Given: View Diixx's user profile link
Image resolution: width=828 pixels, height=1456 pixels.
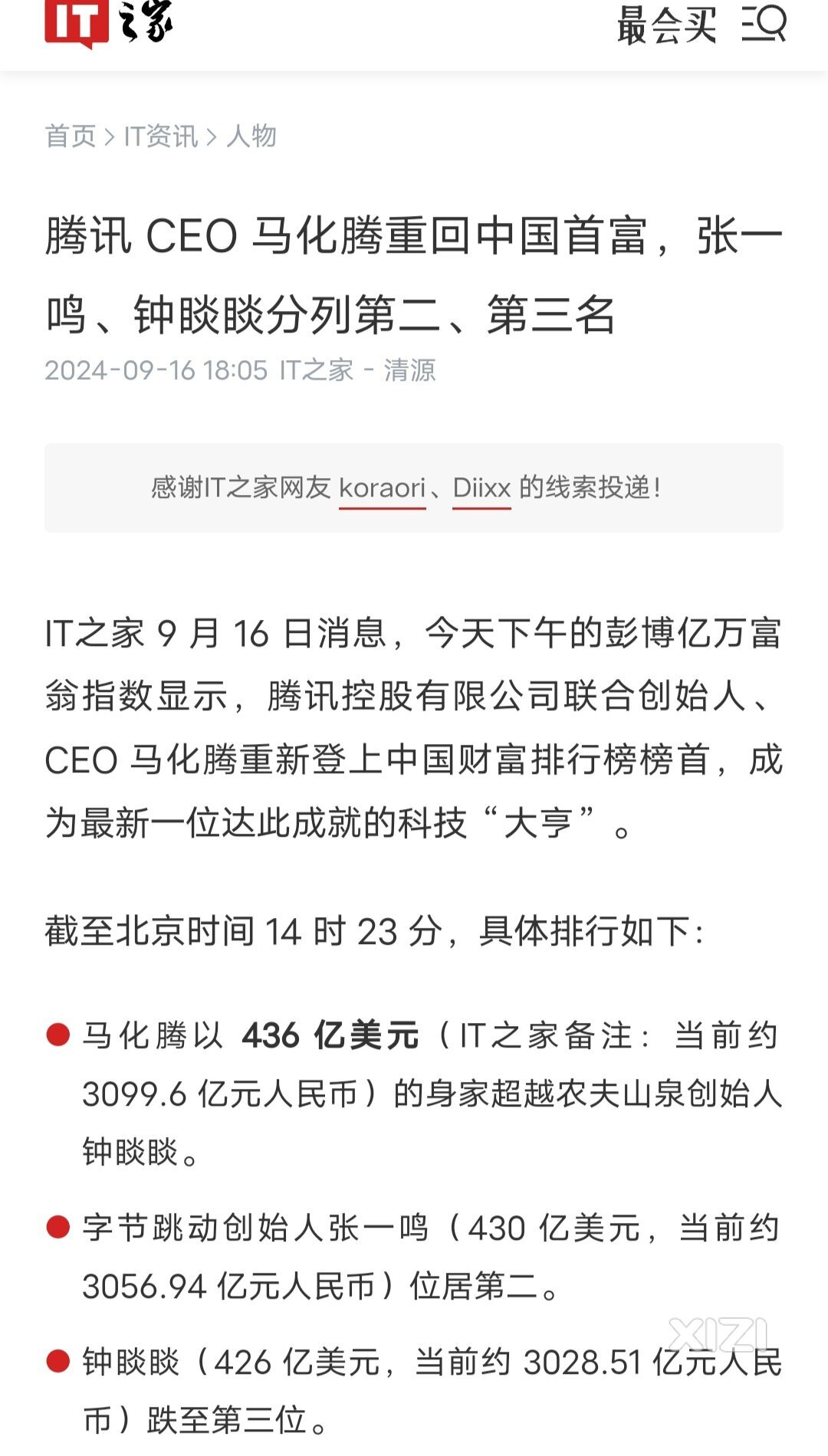Looking at the screenshot, I should (481, 488).
